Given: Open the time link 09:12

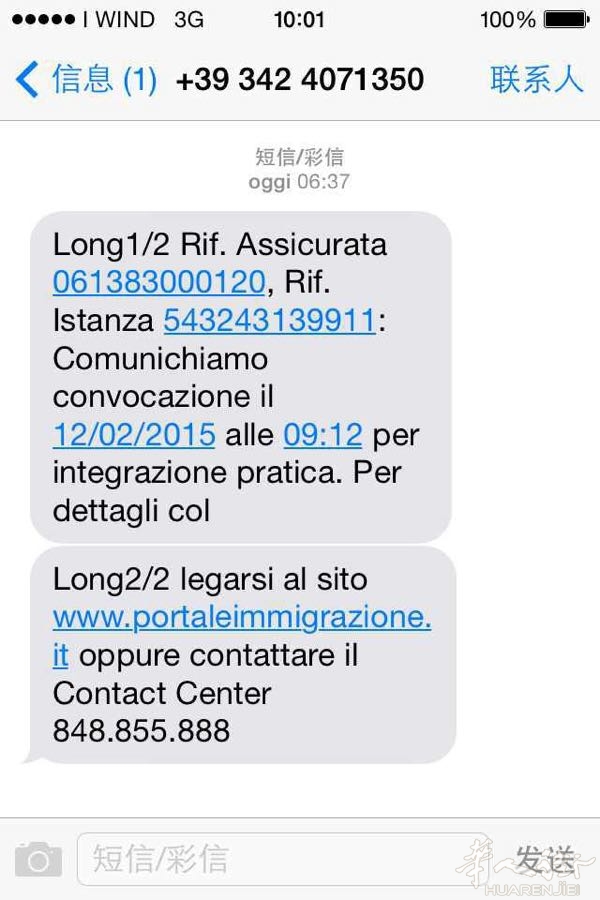Looking at the screenshot, I should pos(322,435).
